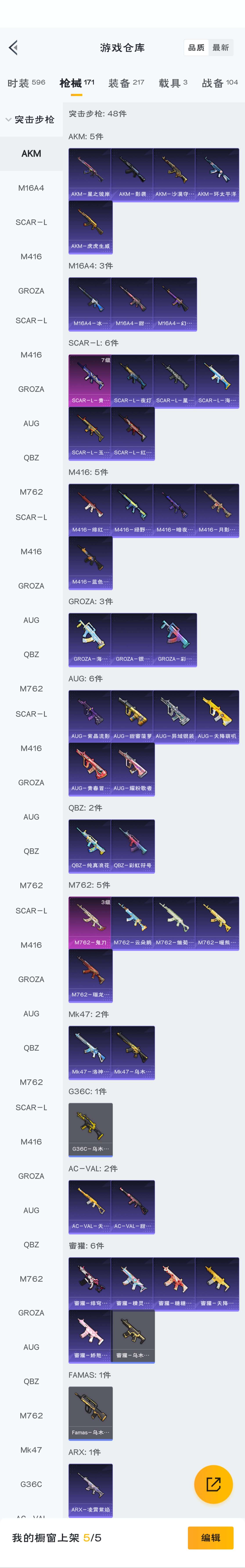Switch to the 装备 tab

tap(126, 83)
